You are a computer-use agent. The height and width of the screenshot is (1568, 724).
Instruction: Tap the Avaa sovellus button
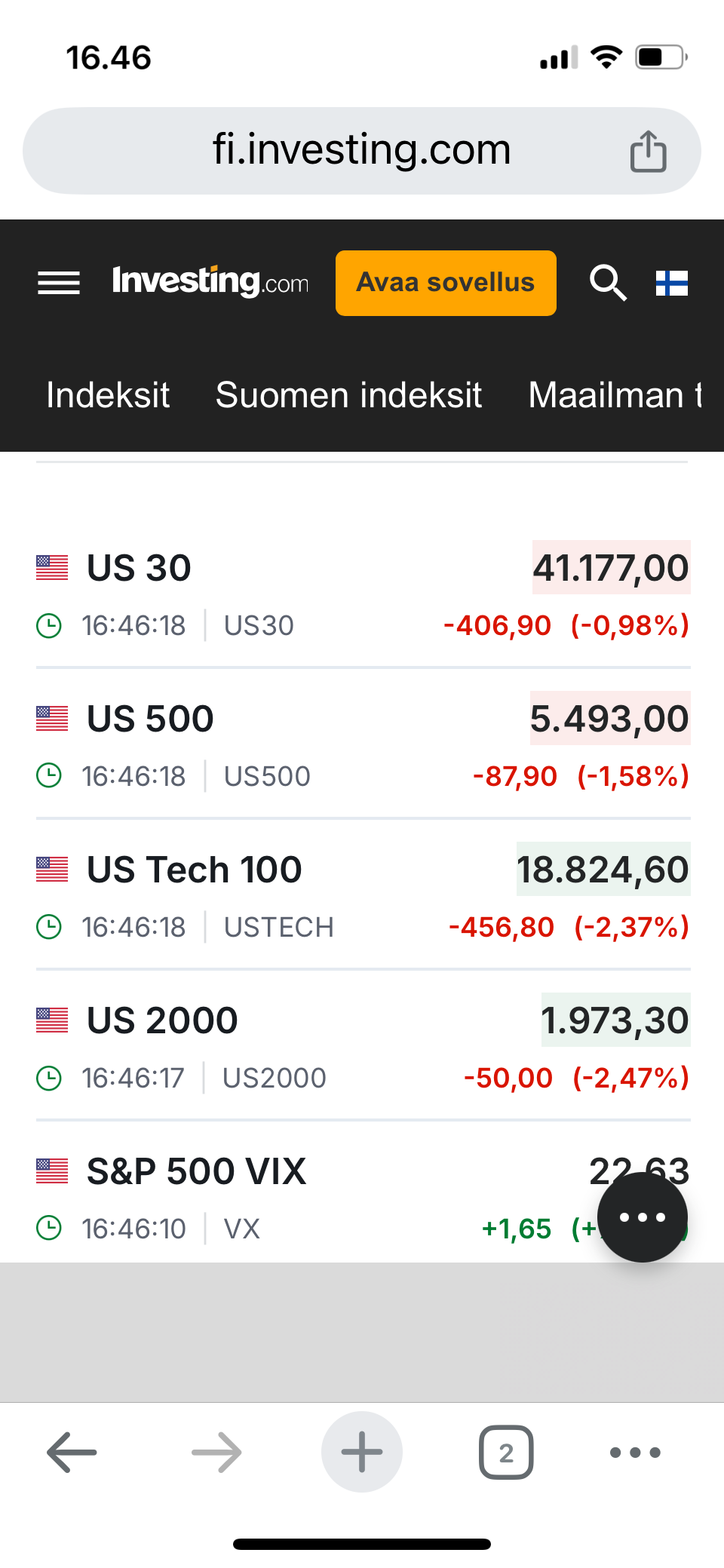coord(446,283)
